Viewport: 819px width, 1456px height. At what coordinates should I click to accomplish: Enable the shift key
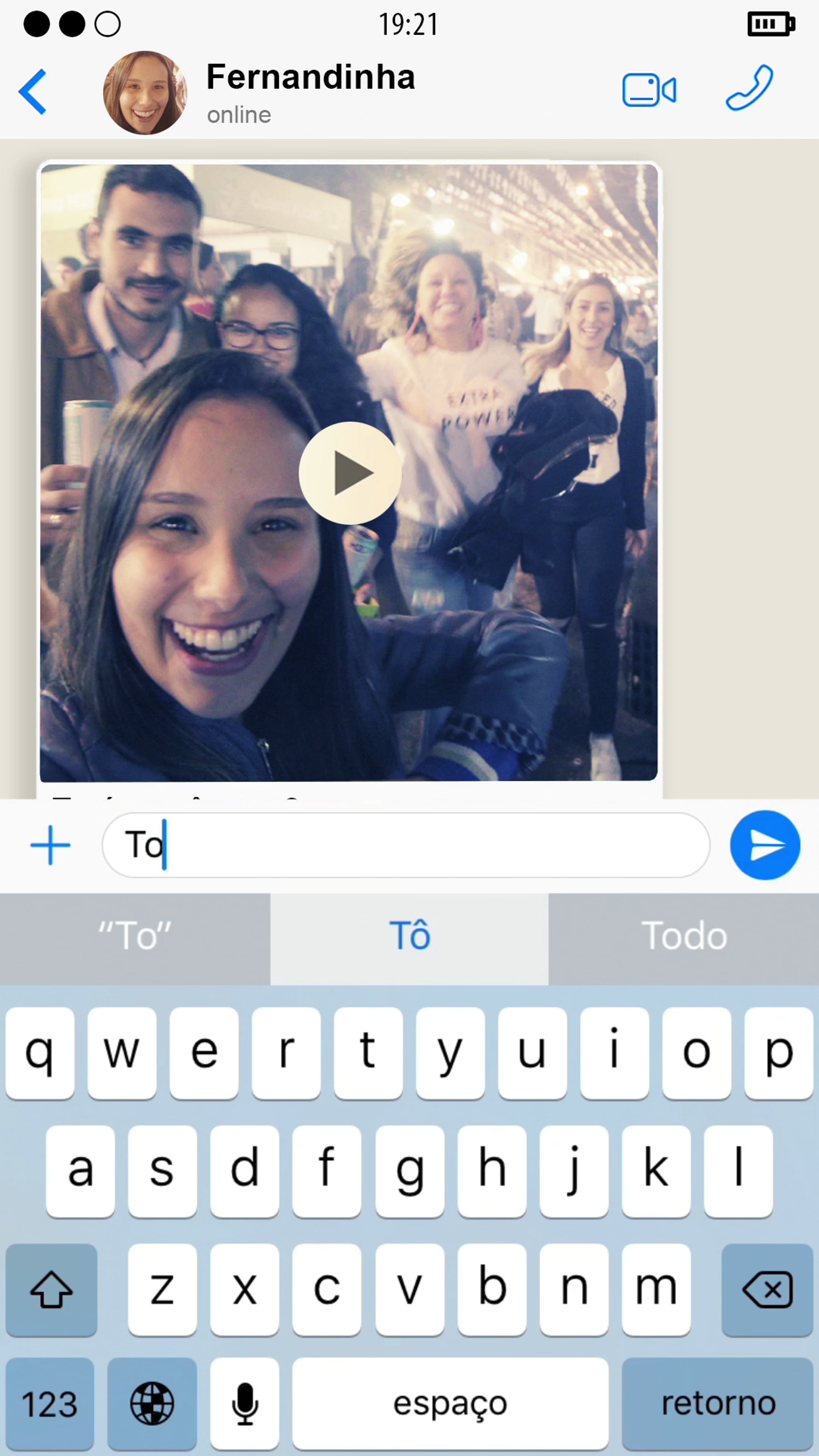pos(52,1290)
